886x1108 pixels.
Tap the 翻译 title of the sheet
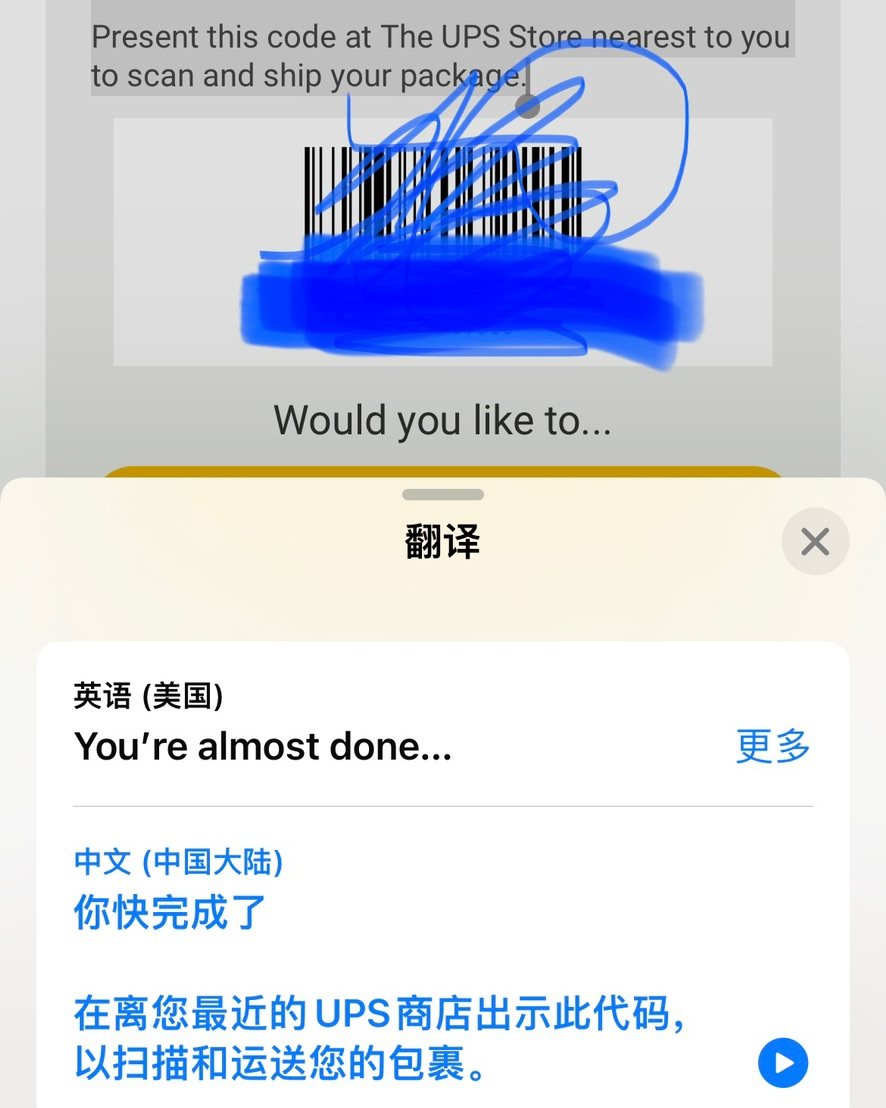pos(443,541)
